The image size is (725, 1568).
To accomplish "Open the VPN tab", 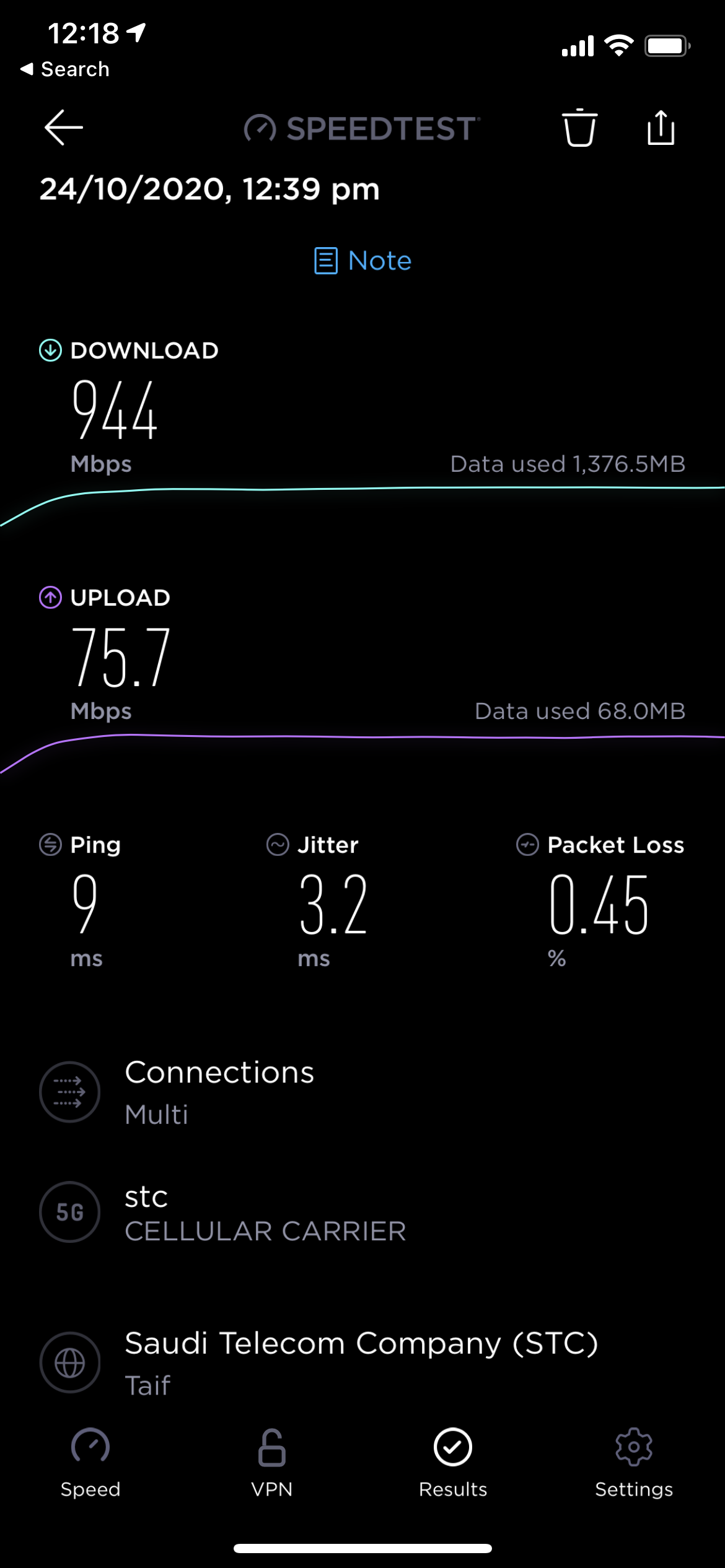I will pyautogui.click(x=272, y=1463).
